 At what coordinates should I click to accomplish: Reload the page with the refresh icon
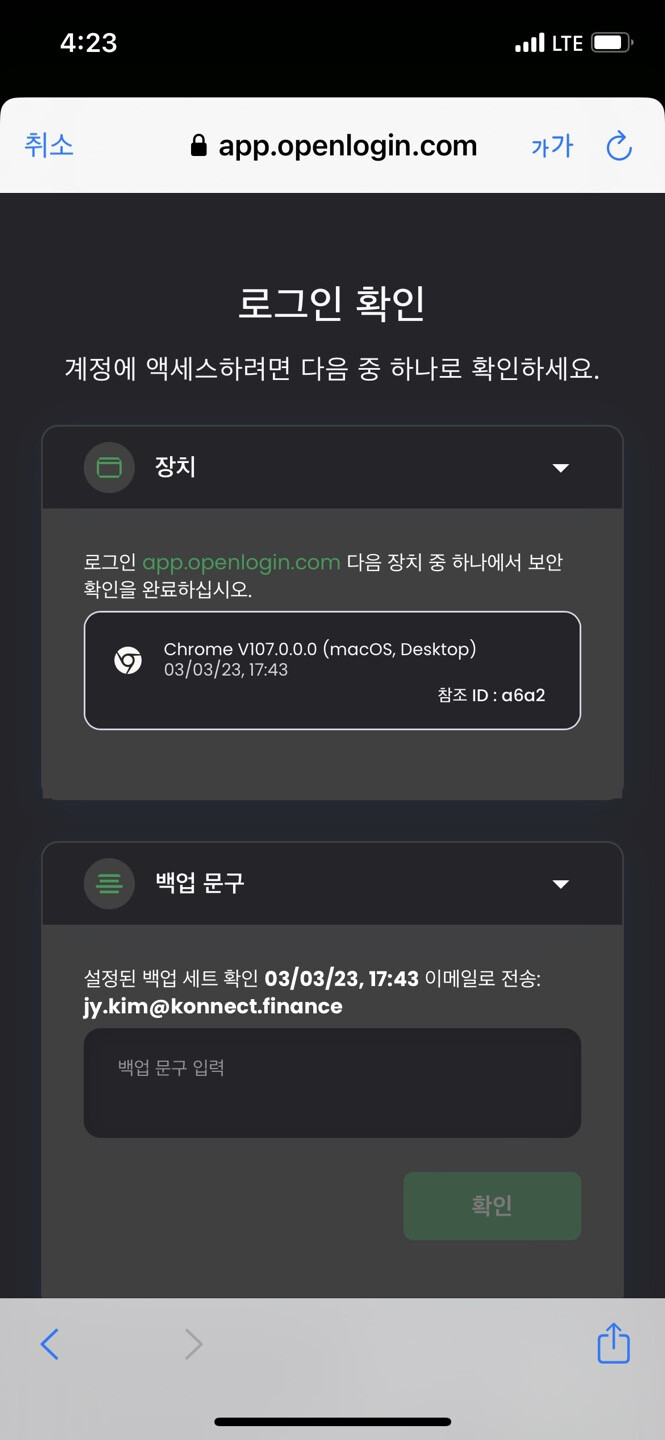(619, 146)
